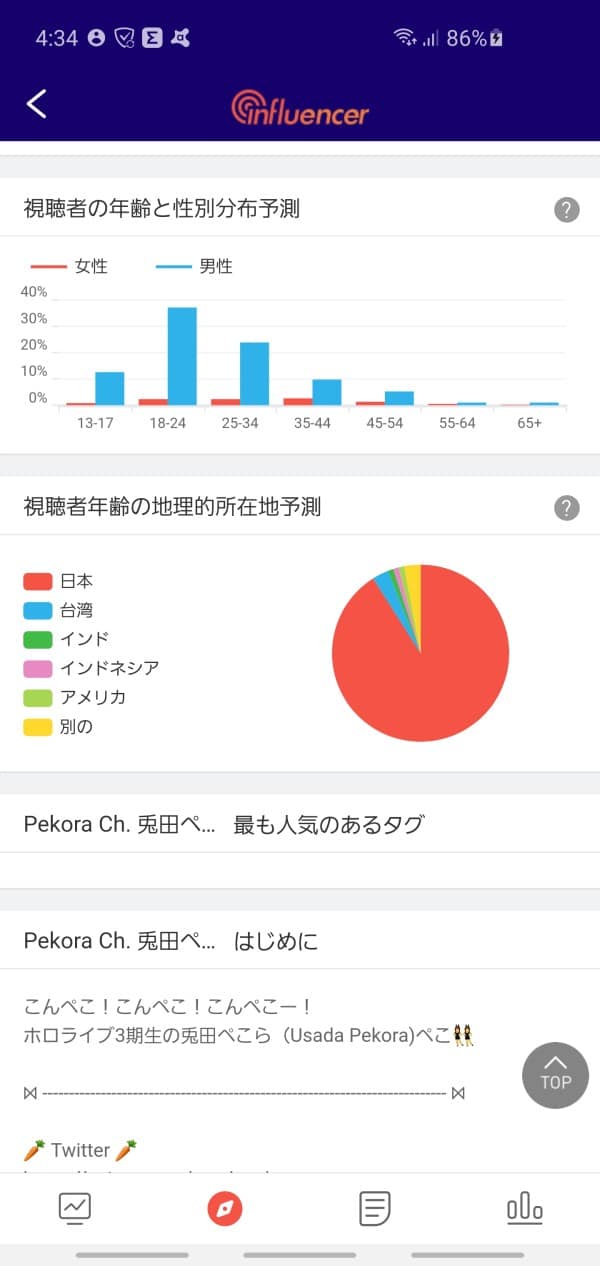The width and height of the screenshot is (600, 1266).
Task: Open the bar chart ranking tab
Action: click(x=524, y=1209)
